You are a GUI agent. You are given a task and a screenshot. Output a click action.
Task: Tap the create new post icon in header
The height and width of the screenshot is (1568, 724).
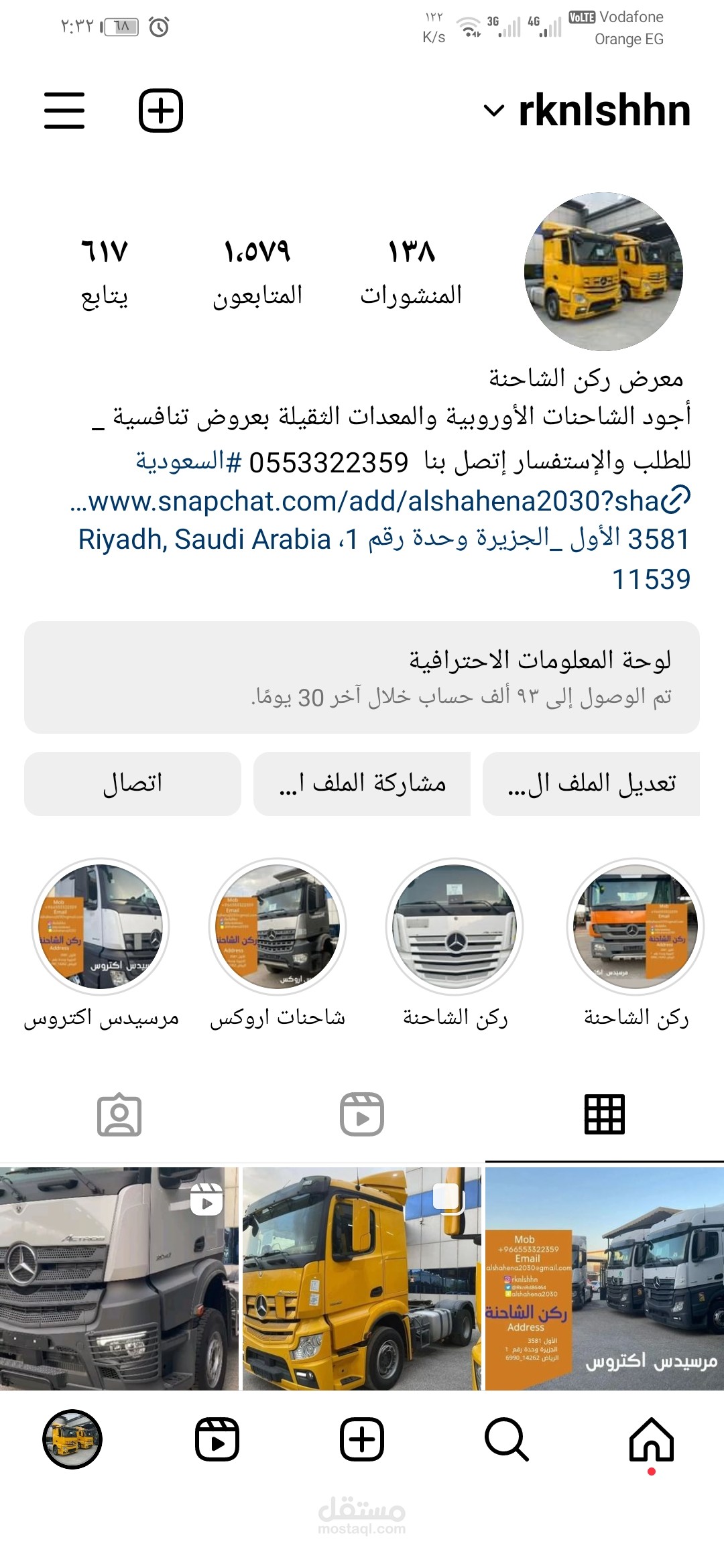point(161,111)
